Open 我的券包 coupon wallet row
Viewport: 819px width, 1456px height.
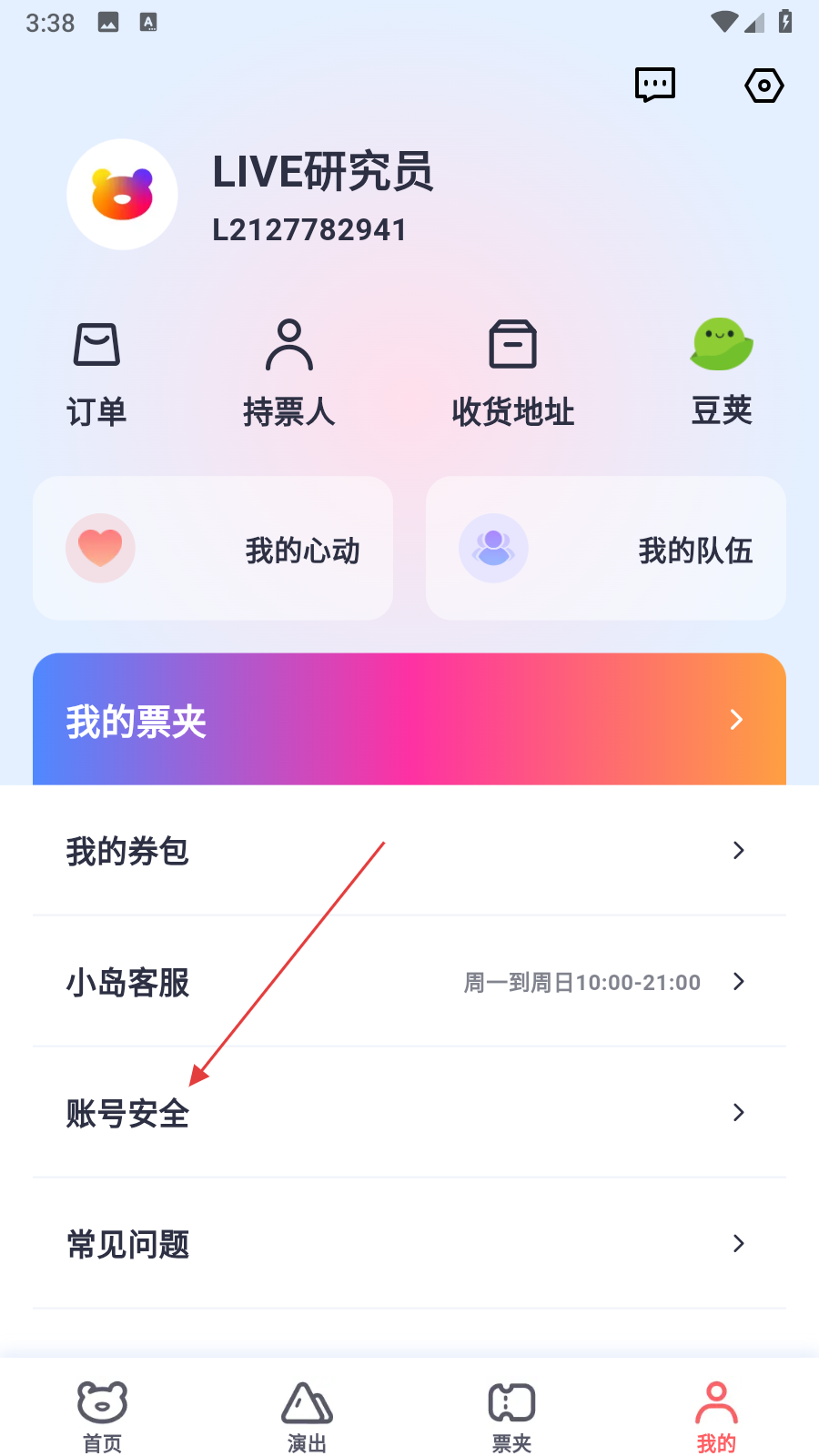point(409,851)
